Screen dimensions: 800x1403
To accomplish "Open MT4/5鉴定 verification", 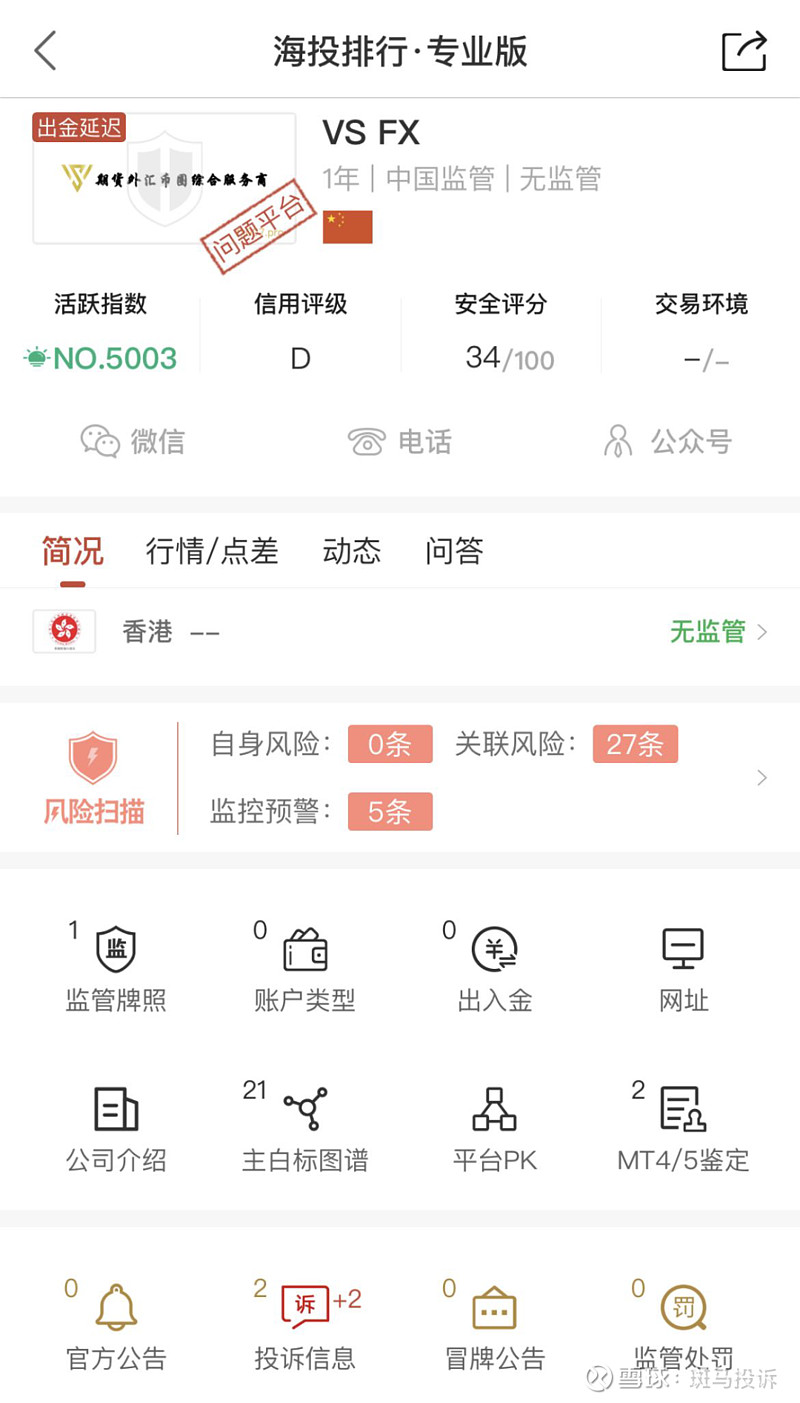I will click(x=683, y=1128).
